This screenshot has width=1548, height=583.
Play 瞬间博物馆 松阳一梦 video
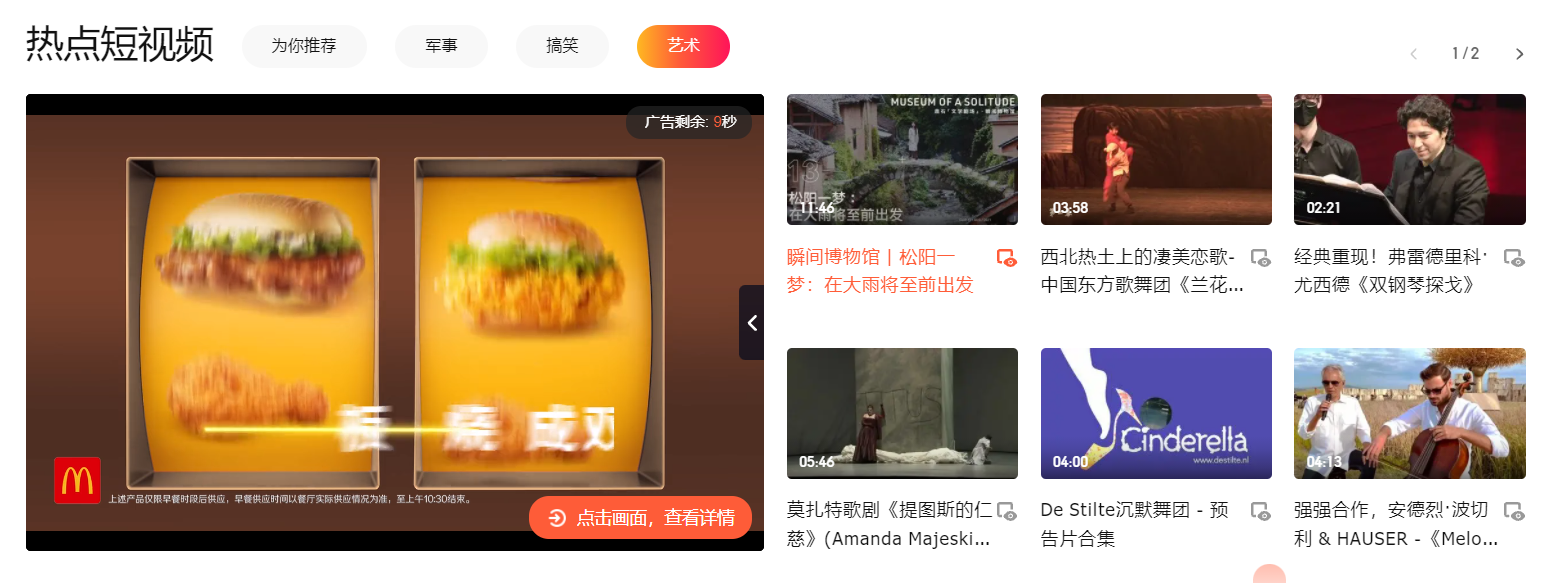(x=902, y=159)
